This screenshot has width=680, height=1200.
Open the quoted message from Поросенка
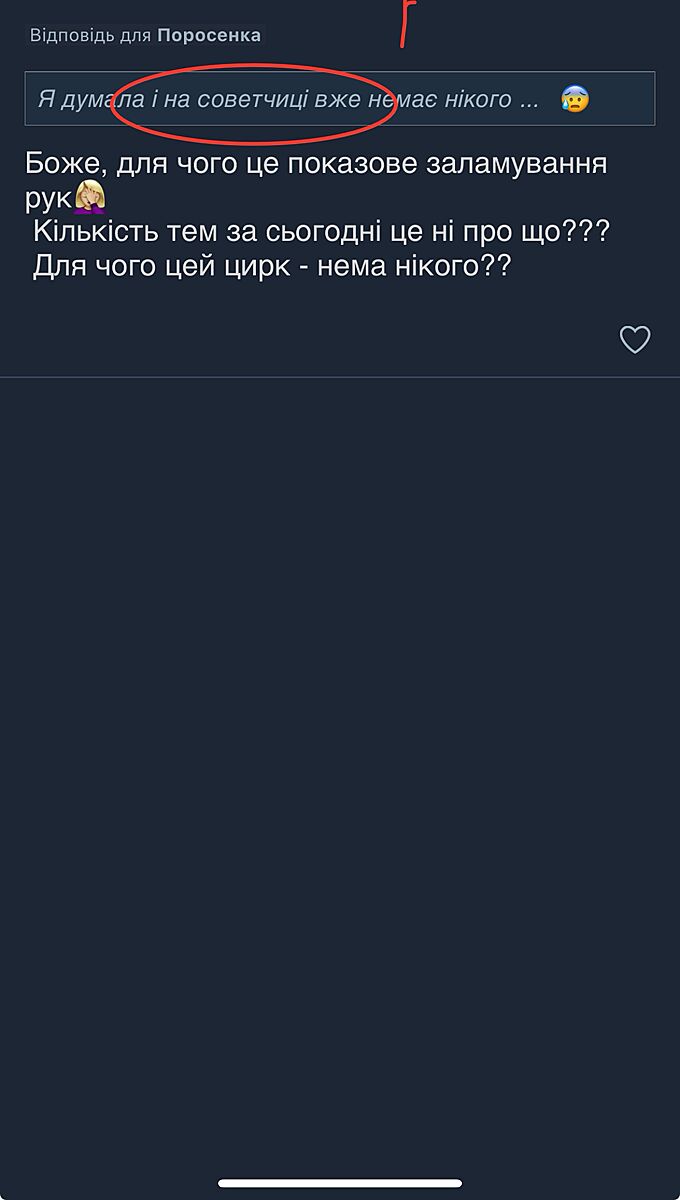coord(339,99)
